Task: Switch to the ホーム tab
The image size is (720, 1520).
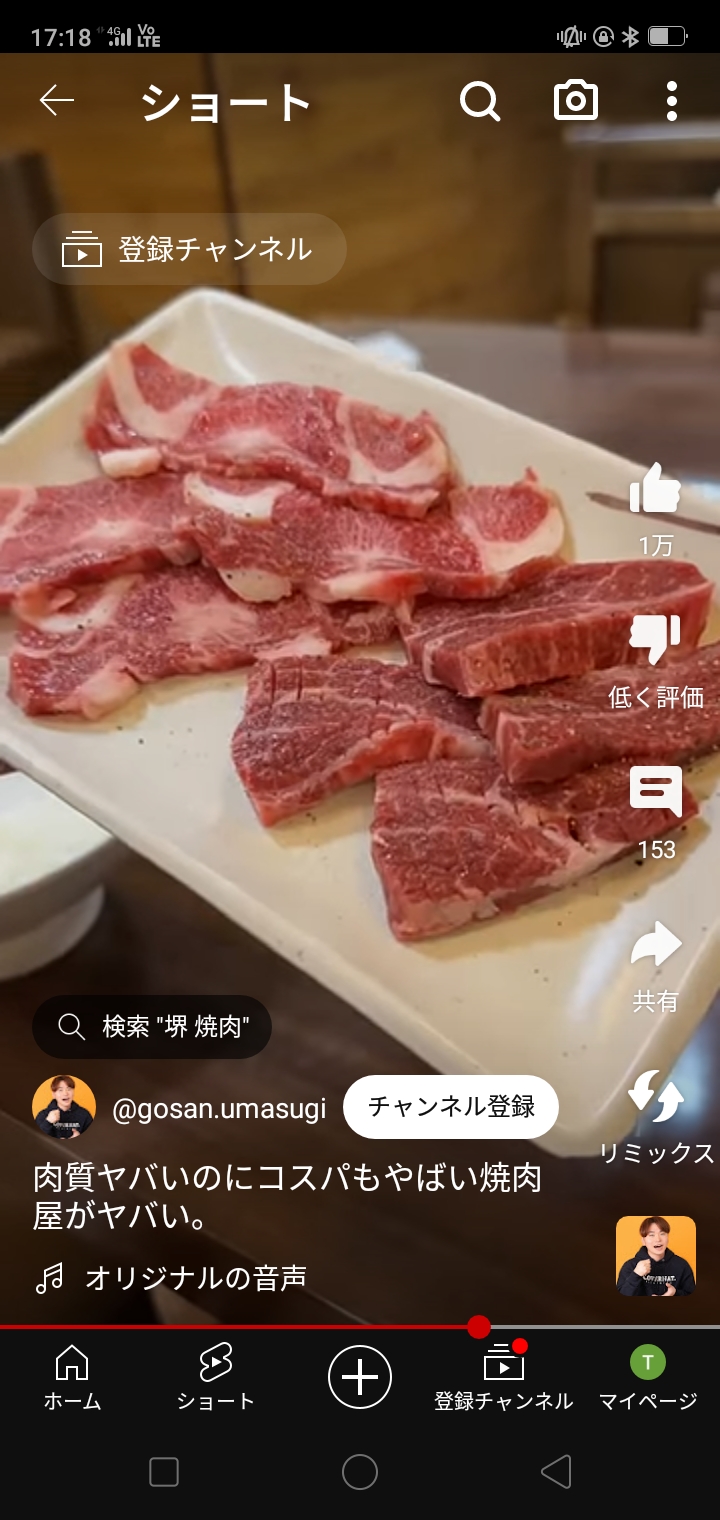Action: point(72,1378)
